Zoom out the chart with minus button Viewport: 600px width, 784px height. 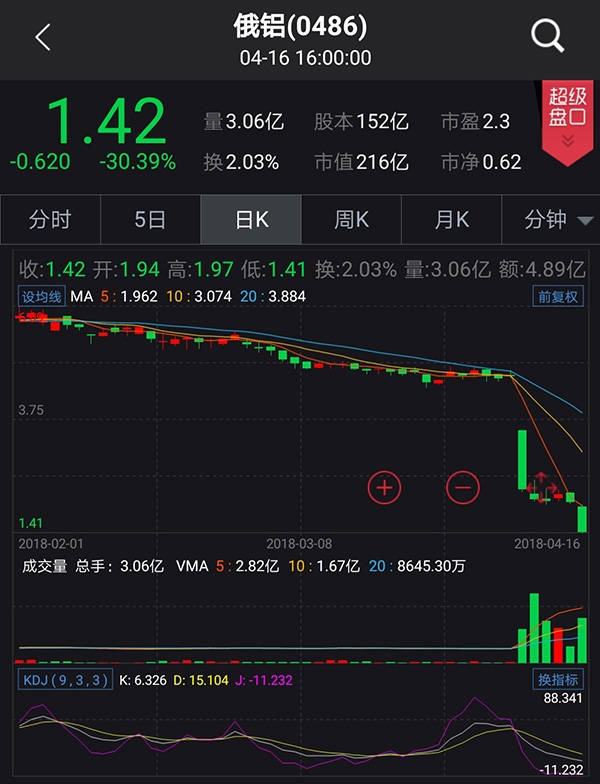[462, 488]
